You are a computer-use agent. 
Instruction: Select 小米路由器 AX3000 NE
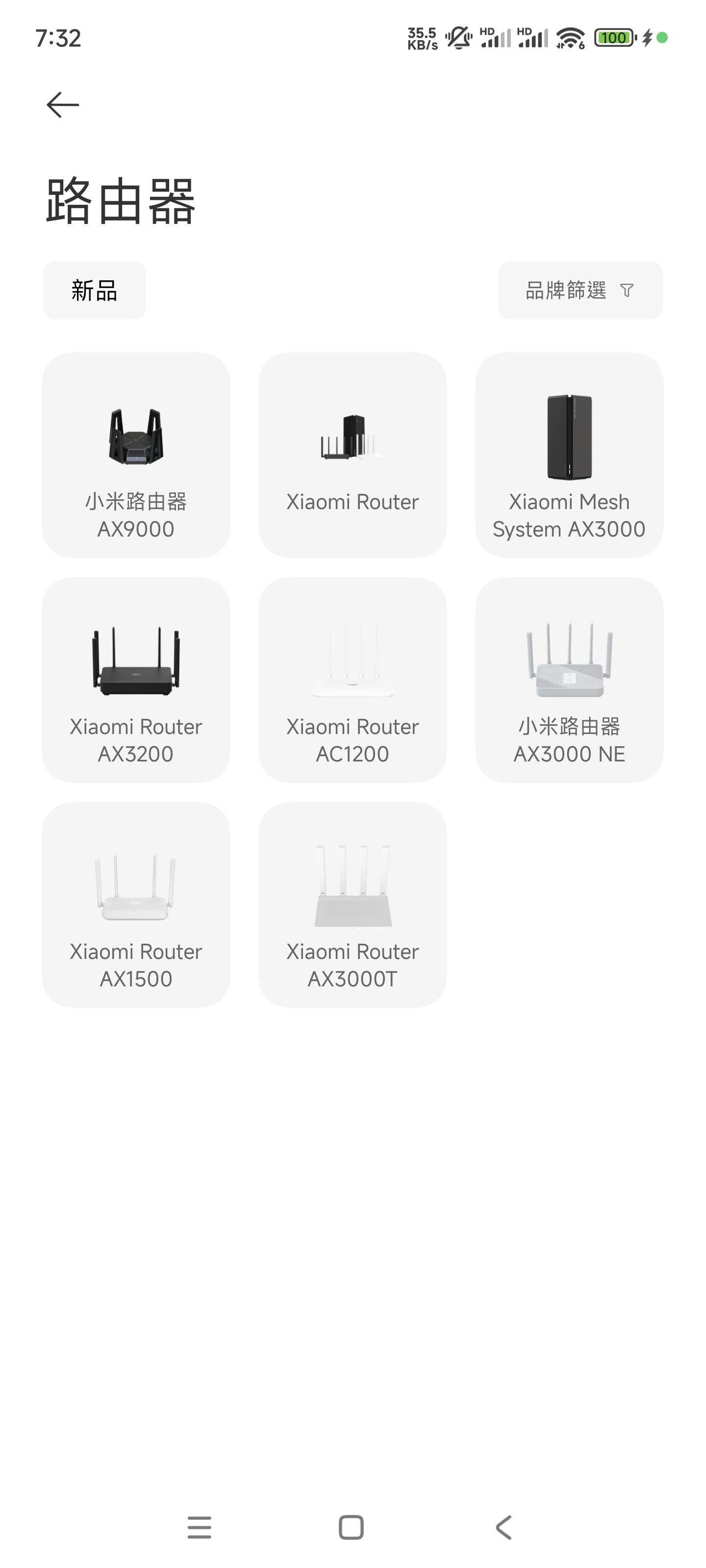pos(569,679)
